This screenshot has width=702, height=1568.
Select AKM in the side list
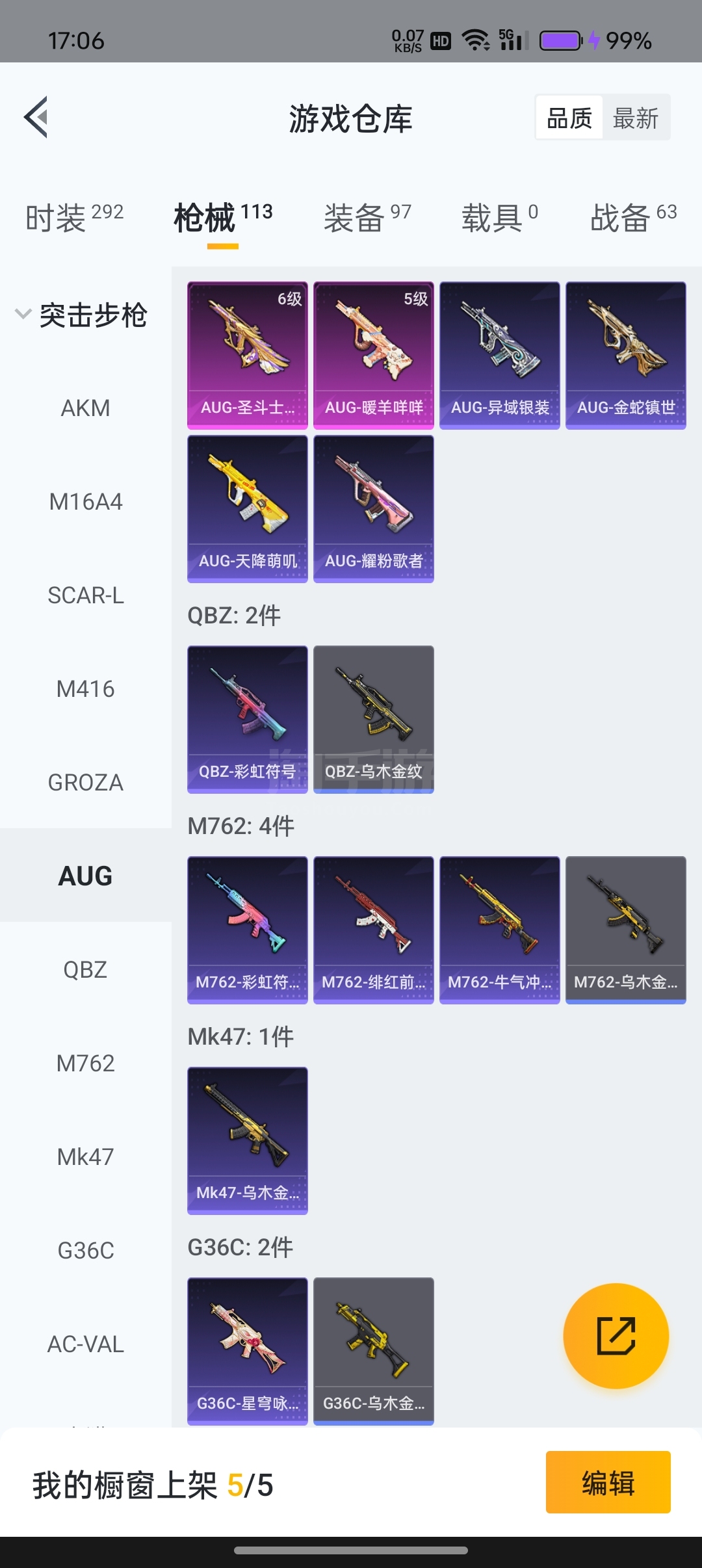pos(86,408)
